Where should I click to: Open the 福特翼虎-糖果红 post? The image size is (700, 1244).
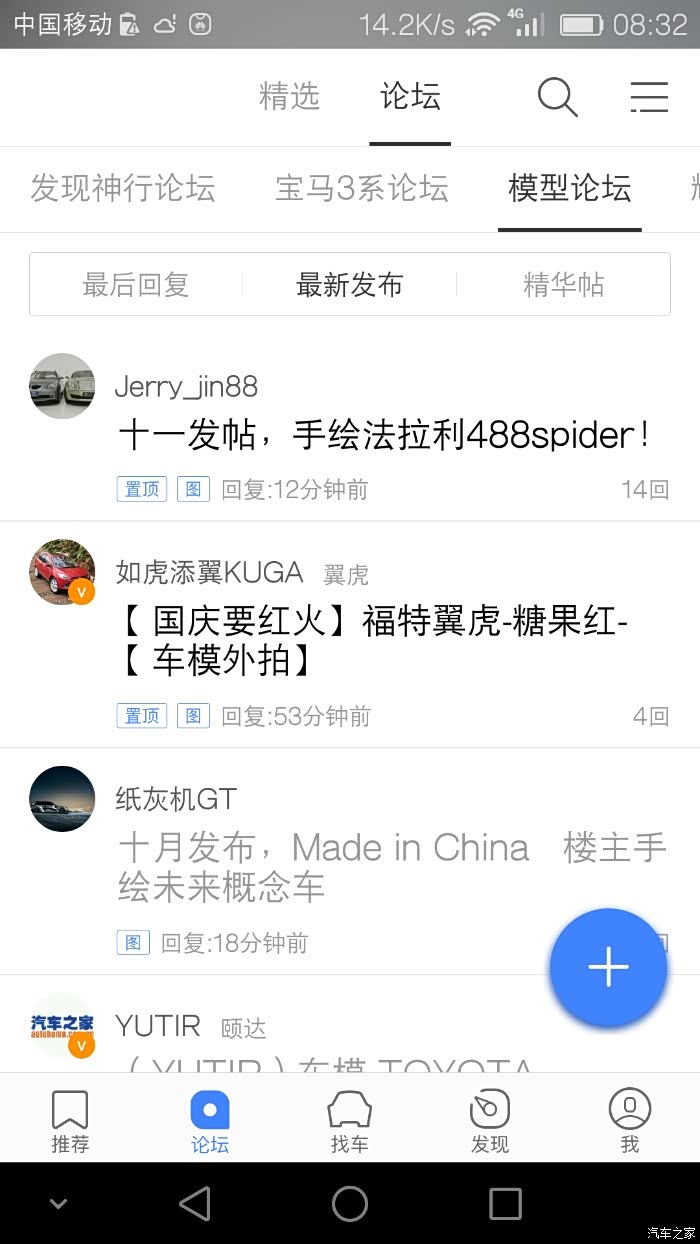(x=372, y=641)
